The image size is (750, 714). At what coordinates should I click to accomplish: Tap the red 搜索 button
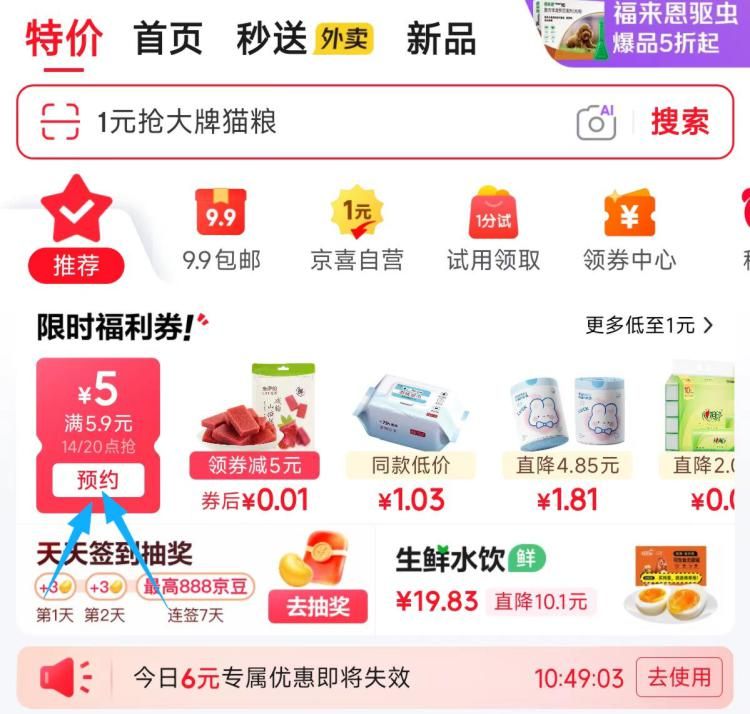coord(680,122)
